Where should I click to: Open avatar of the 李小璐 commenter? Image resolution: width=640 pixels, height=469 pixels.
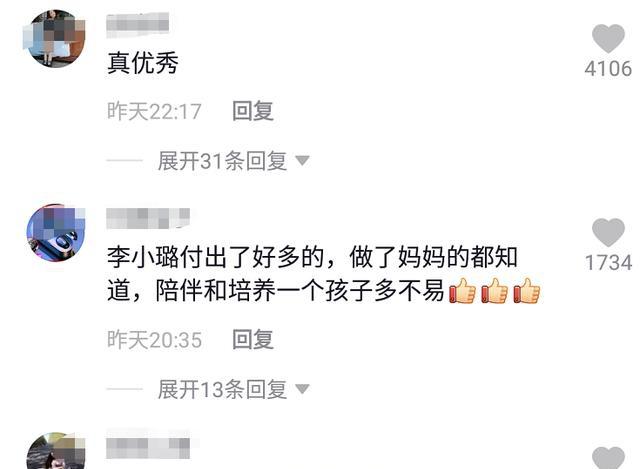[55, 232]
